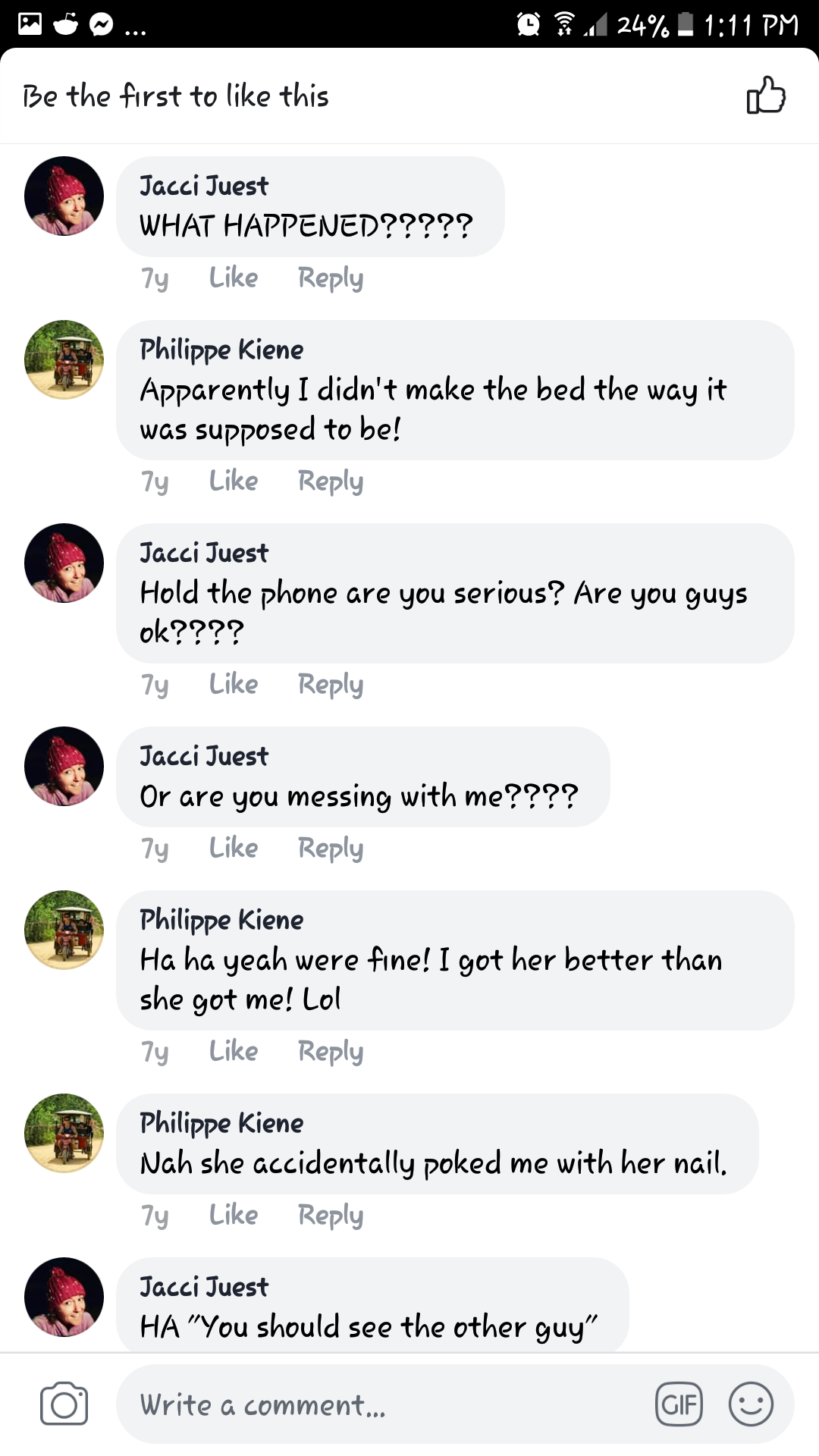Reply to Jacci's "Hold the phone" comment
The height and width of the screenshot is (1456, 819).
tap(330, 684)
